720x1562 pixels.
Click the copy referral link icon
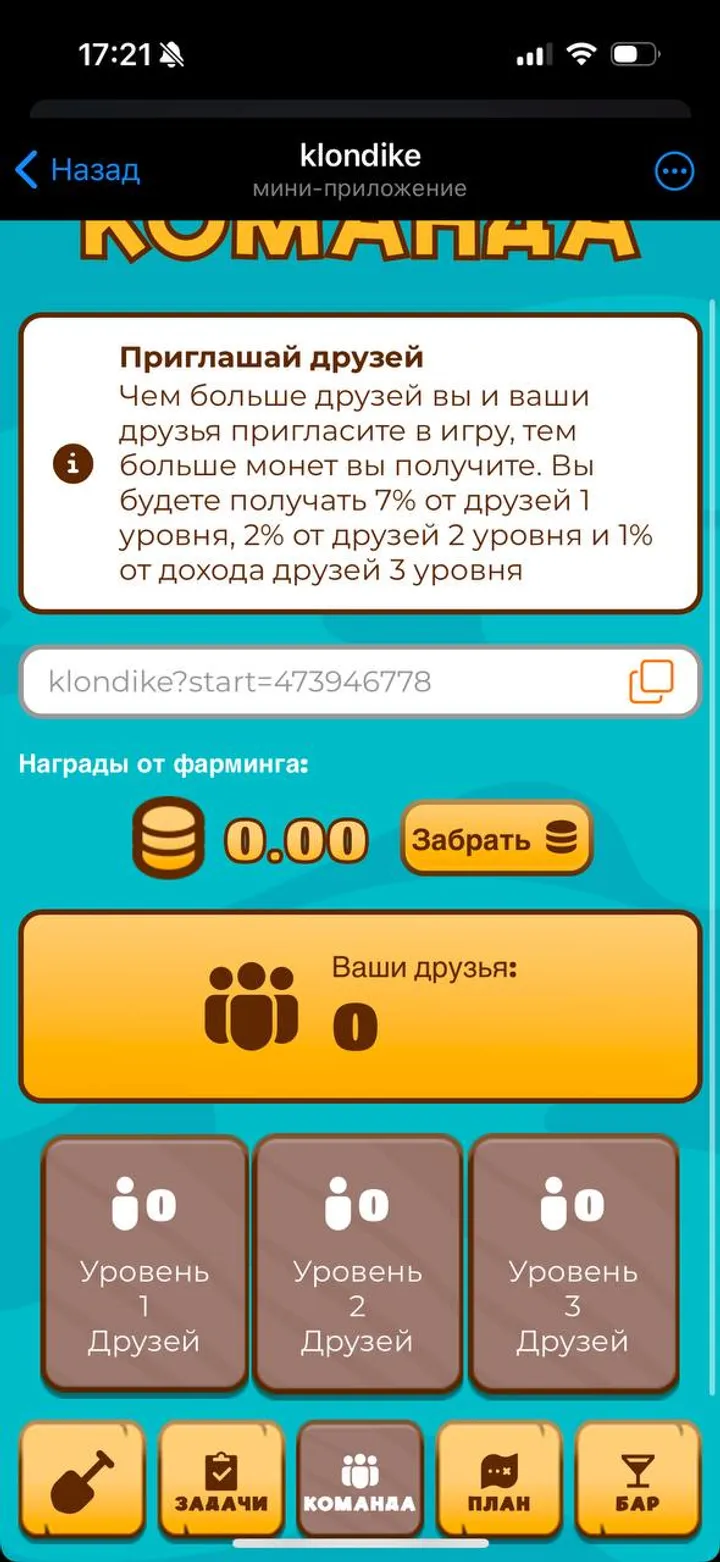(x=648, y=680)
